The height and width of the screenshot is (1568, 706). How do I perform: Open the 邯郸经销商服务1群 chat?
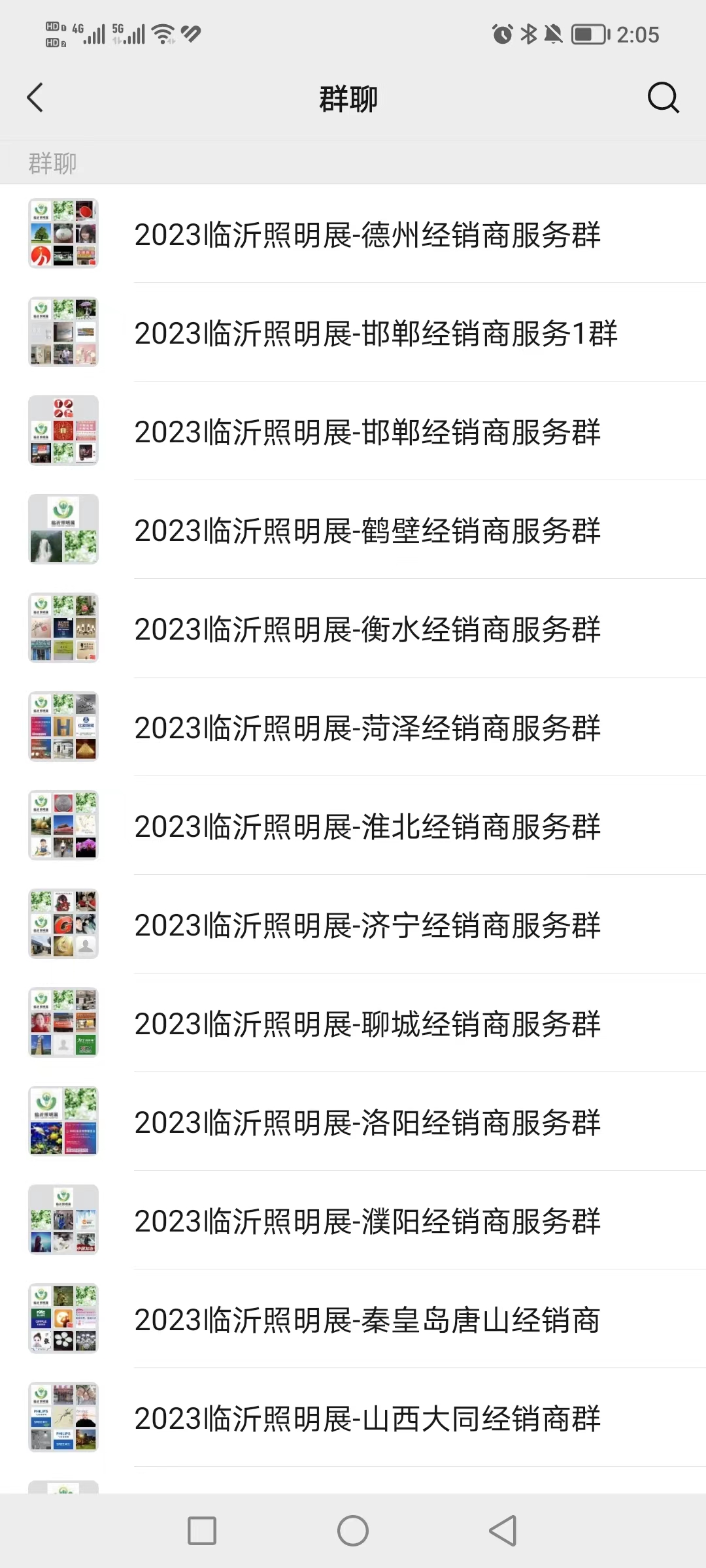click(376, 335)
